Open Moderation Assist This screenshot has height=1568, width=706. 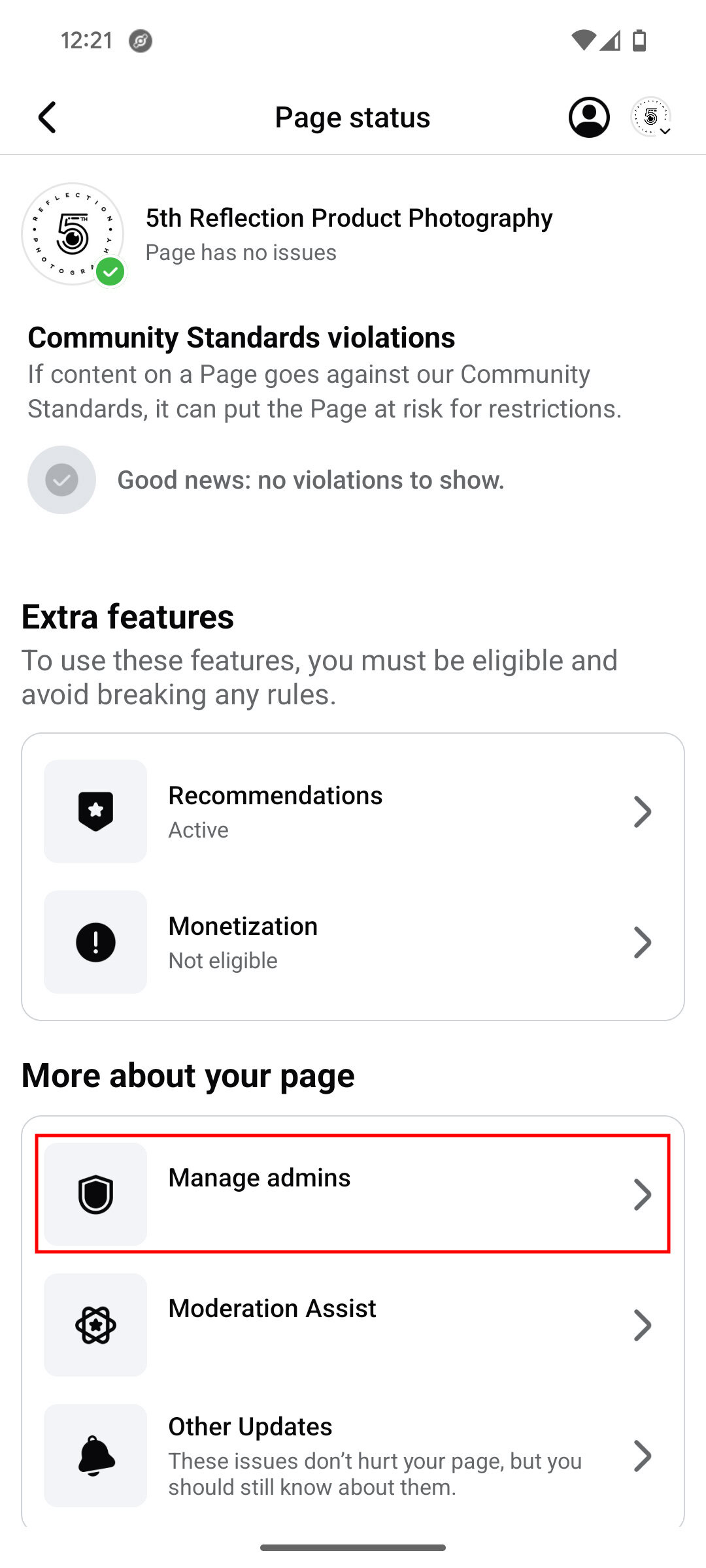click(x=353, y=1325)
